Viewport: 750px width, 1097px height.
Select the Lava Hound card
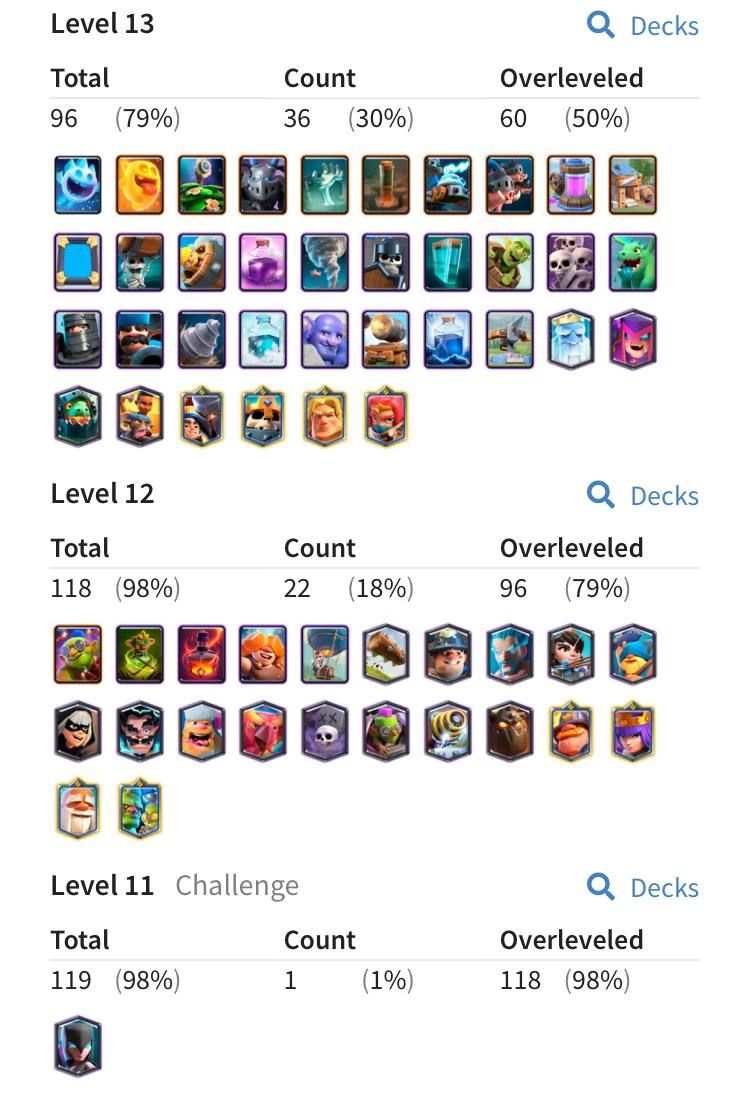click(510, 733)
